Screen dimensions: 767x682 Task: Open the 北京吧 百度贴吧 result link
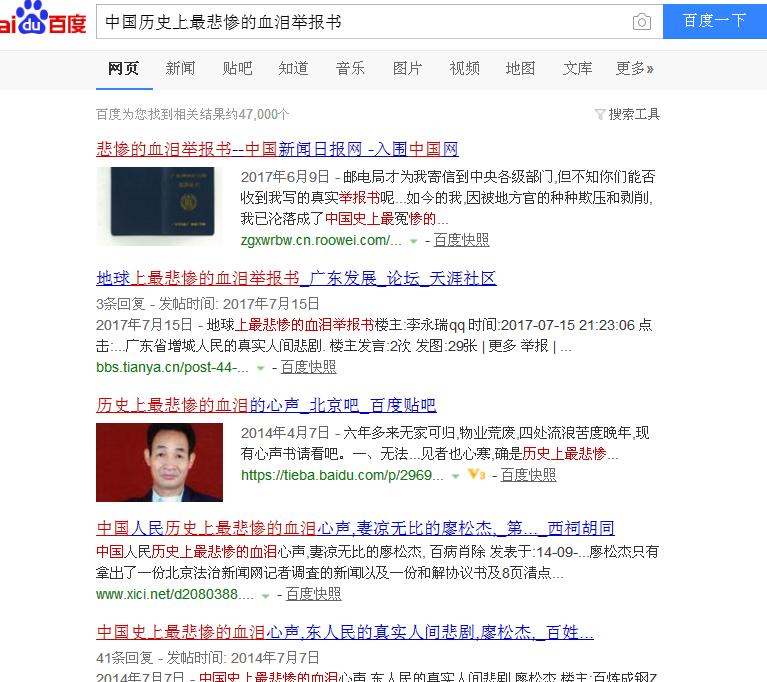click(266, 405)
